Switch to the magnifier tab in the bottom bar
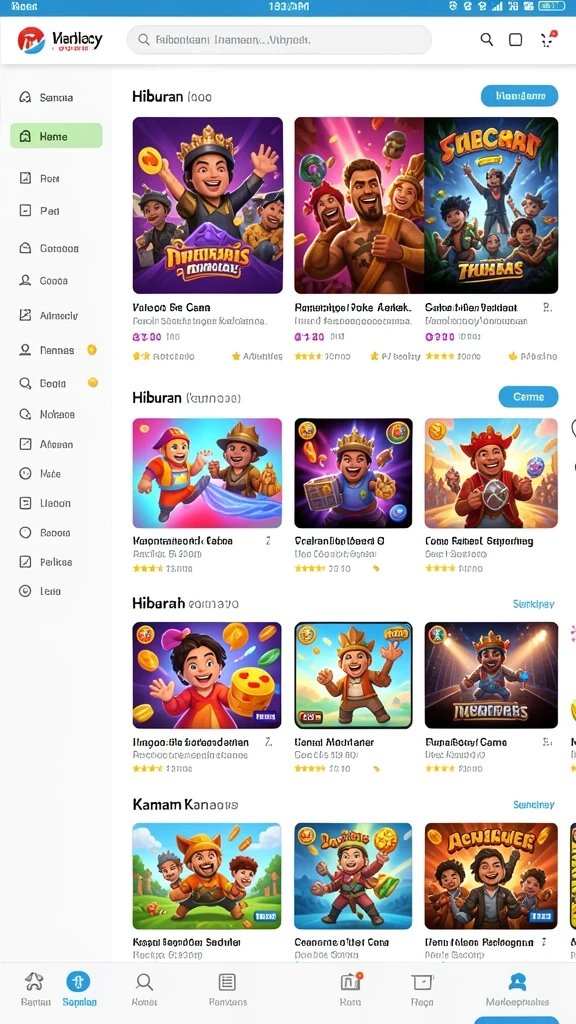The height and width of the screenshot is (1024, 576). pos(144,989)
